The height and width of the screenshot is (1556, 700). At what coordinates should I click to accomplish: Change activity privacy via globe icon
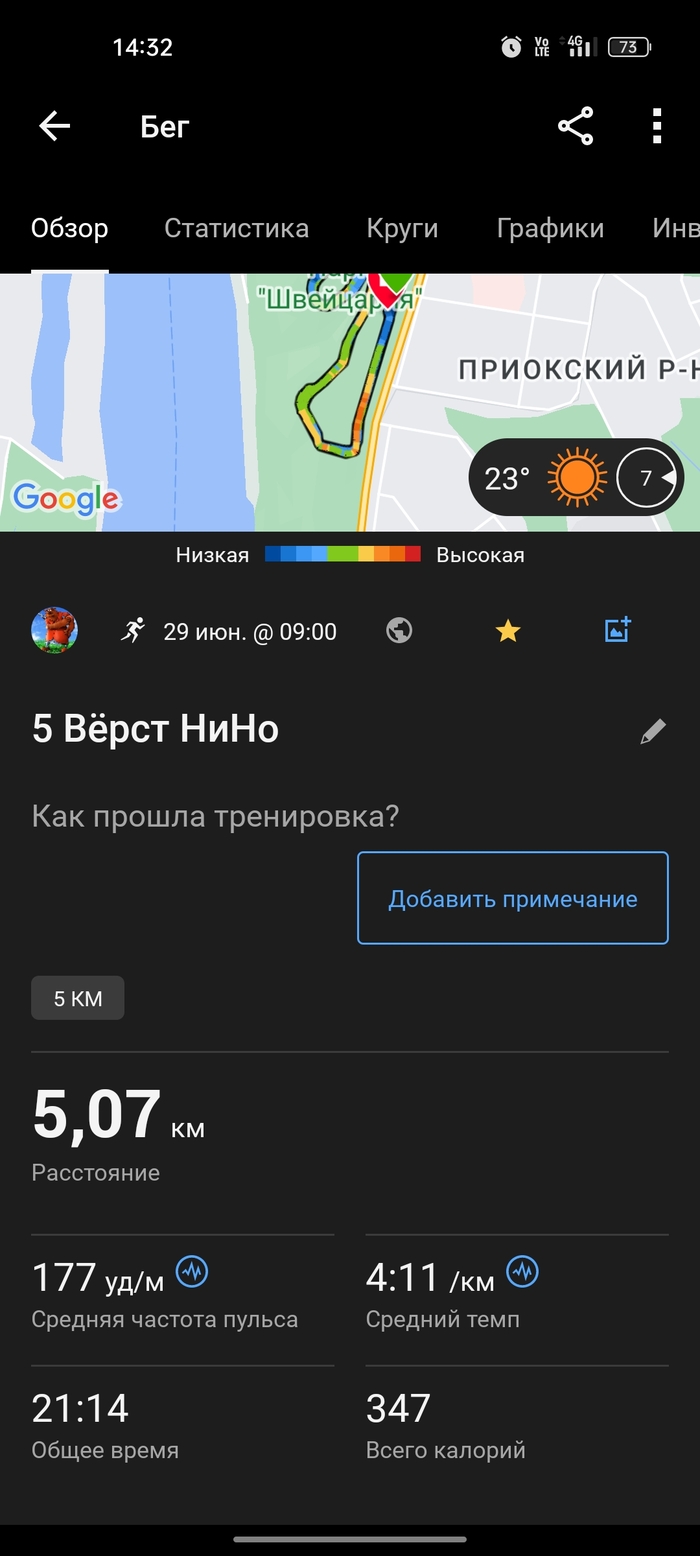[399, 631]
